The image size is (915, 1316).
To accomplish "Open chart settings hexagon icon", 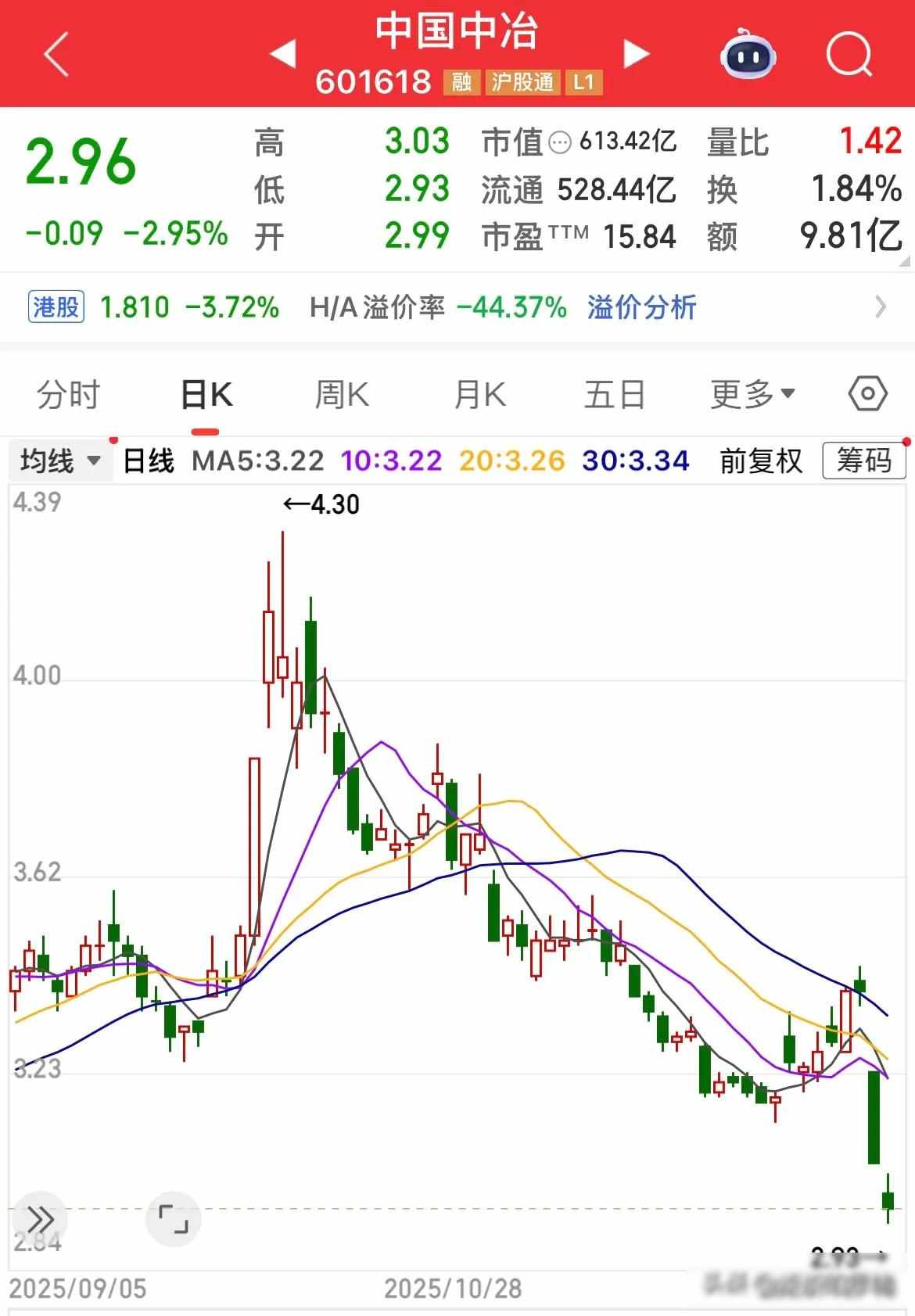I will pos(867,393).
